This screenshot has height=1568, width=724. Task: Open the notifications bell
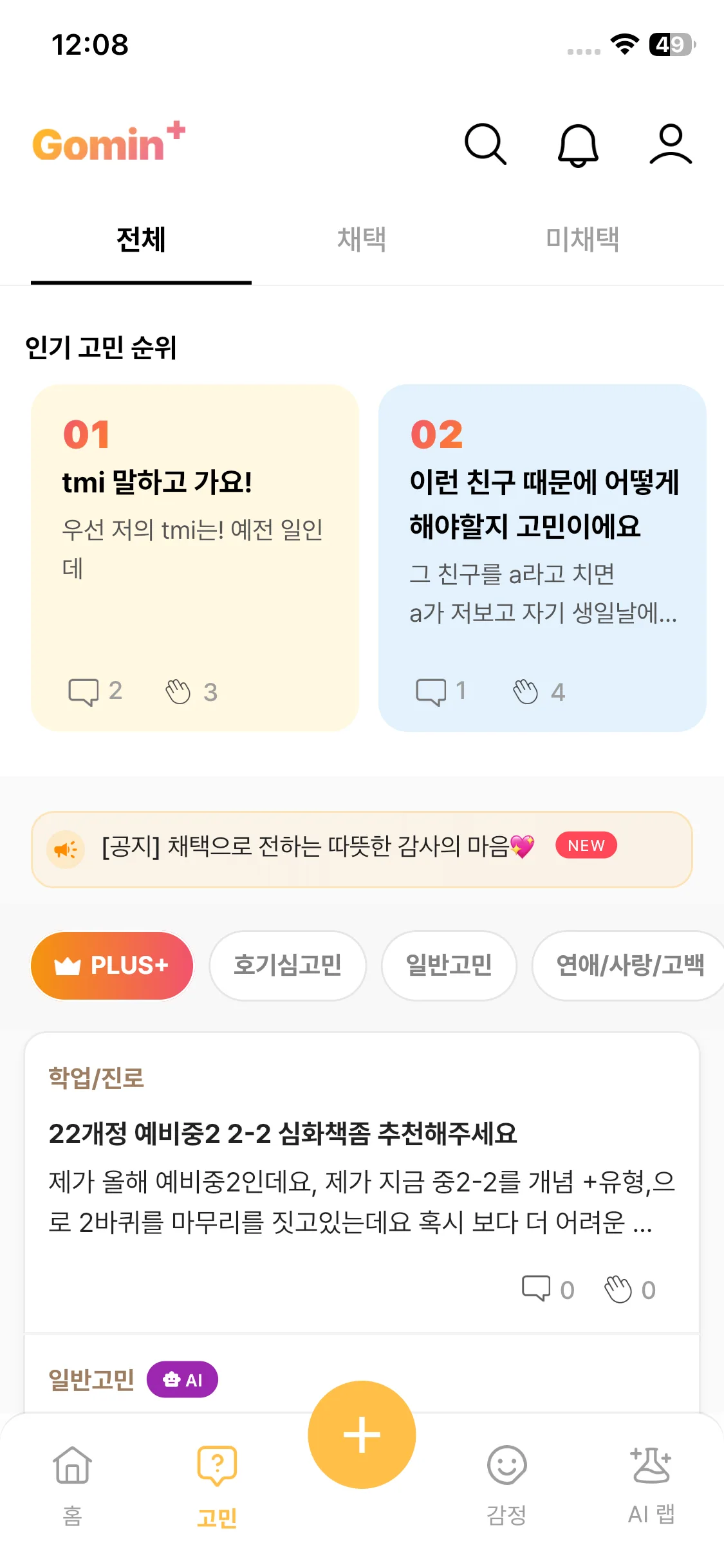pos(577,145)
